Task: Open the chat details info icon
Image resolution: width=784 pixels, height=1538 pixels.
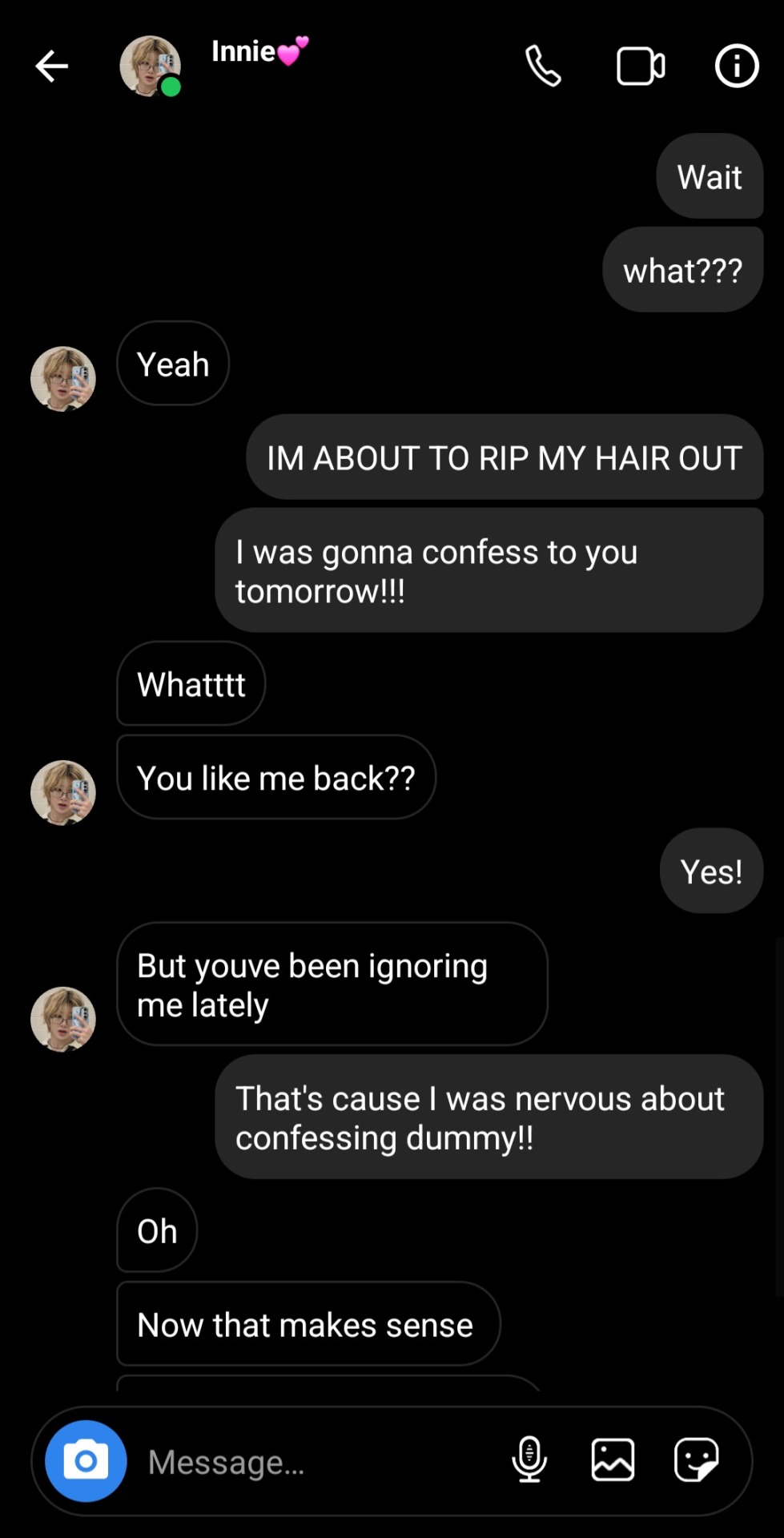Action: click(736, 66)
